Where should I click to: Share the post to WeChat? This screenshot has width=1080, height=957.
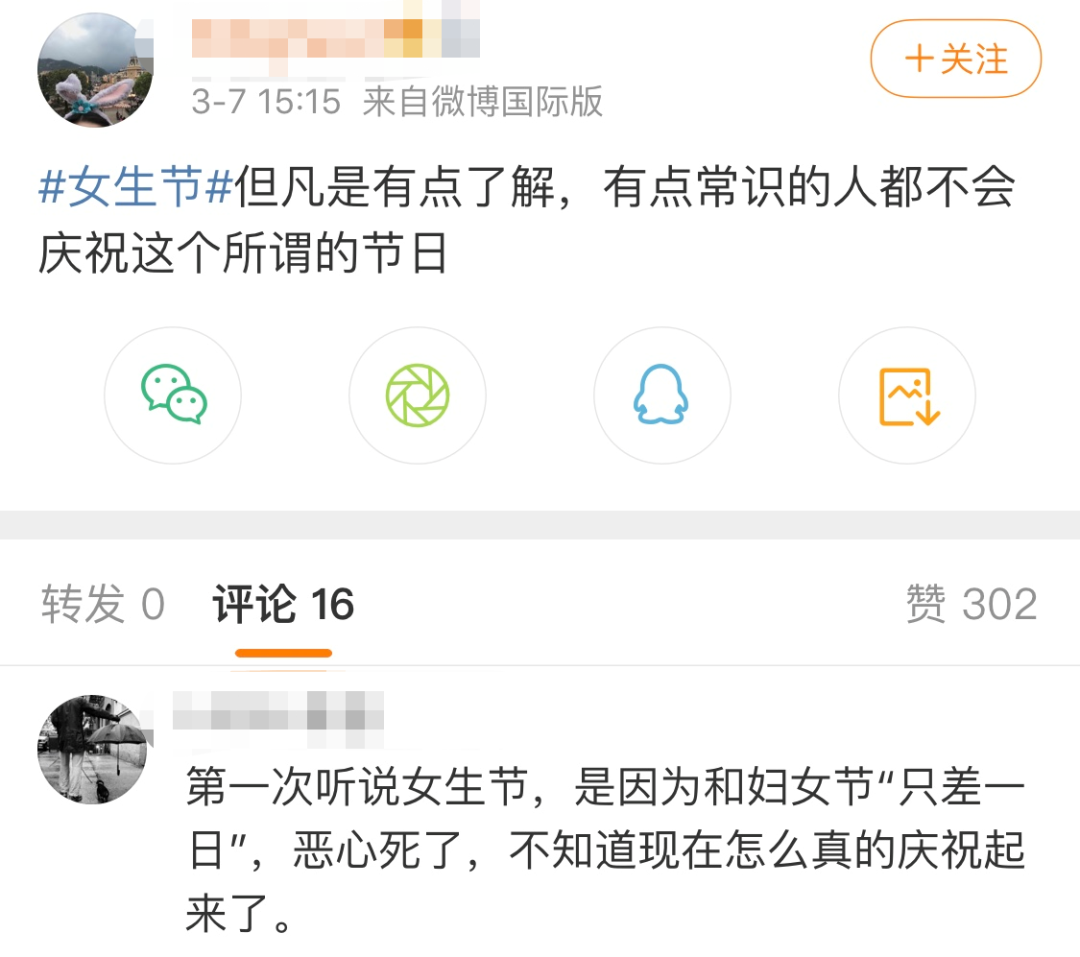pos(173,396)
